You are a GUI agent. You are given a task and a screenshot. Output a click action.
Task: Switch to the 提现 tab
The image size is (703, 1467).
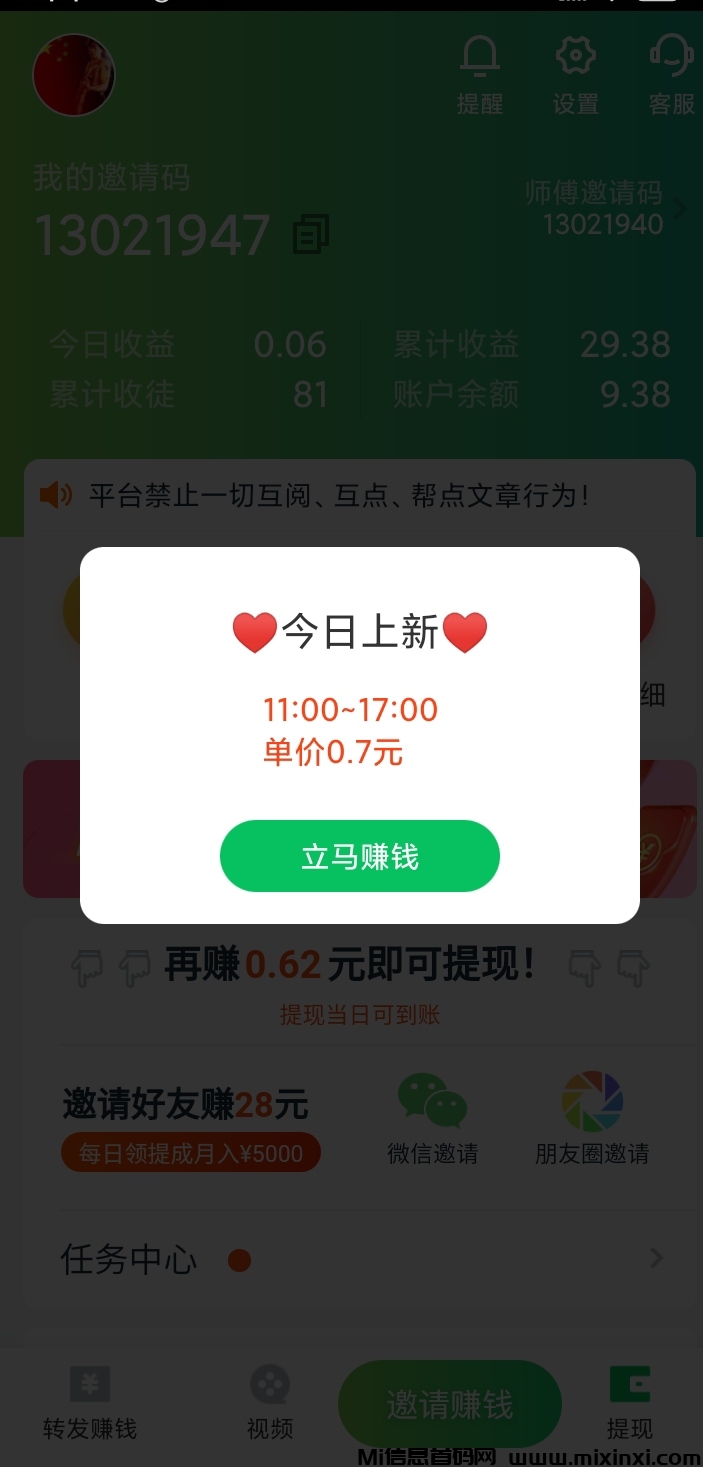pyautogui.click(x=629, y=1402)
